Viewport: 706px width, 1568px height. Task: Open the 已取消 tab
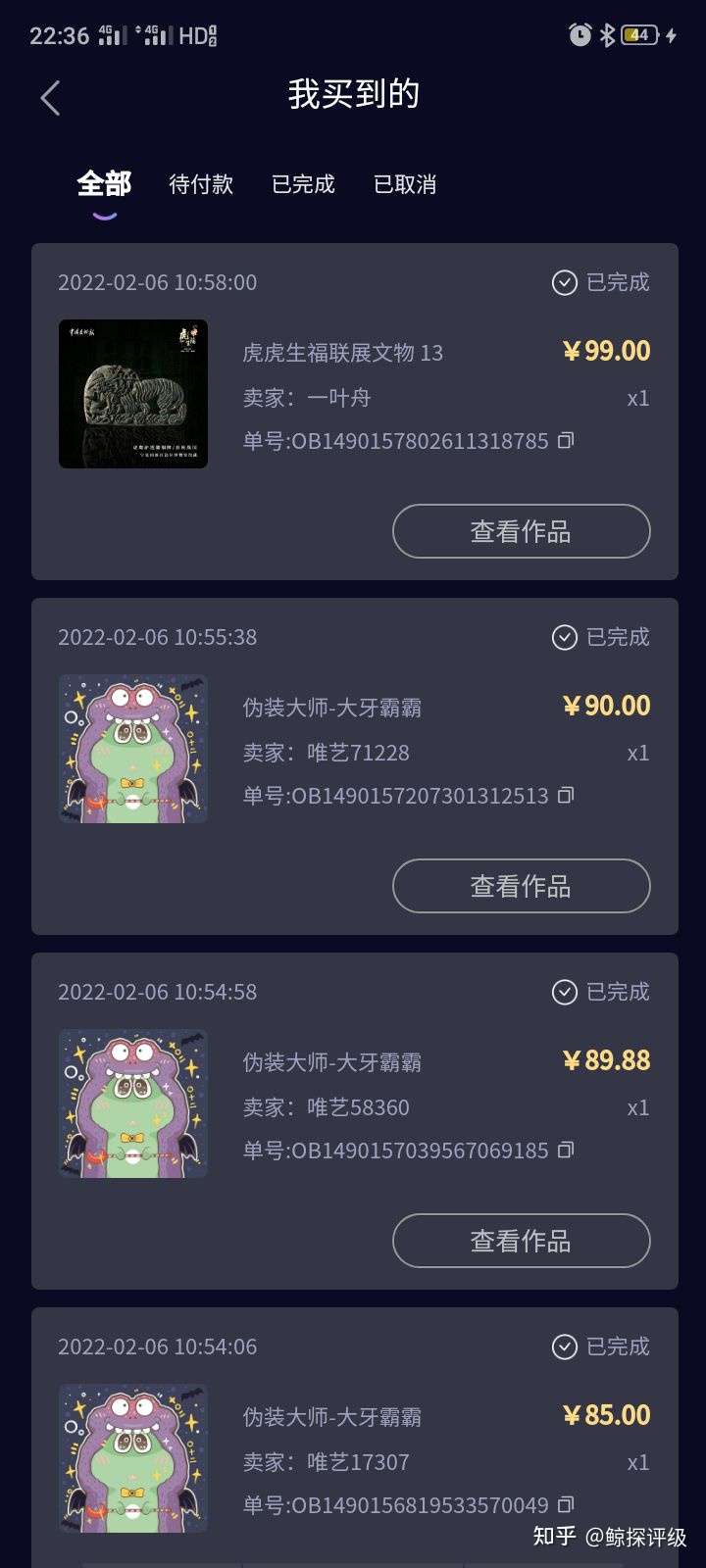pos(405,184)
